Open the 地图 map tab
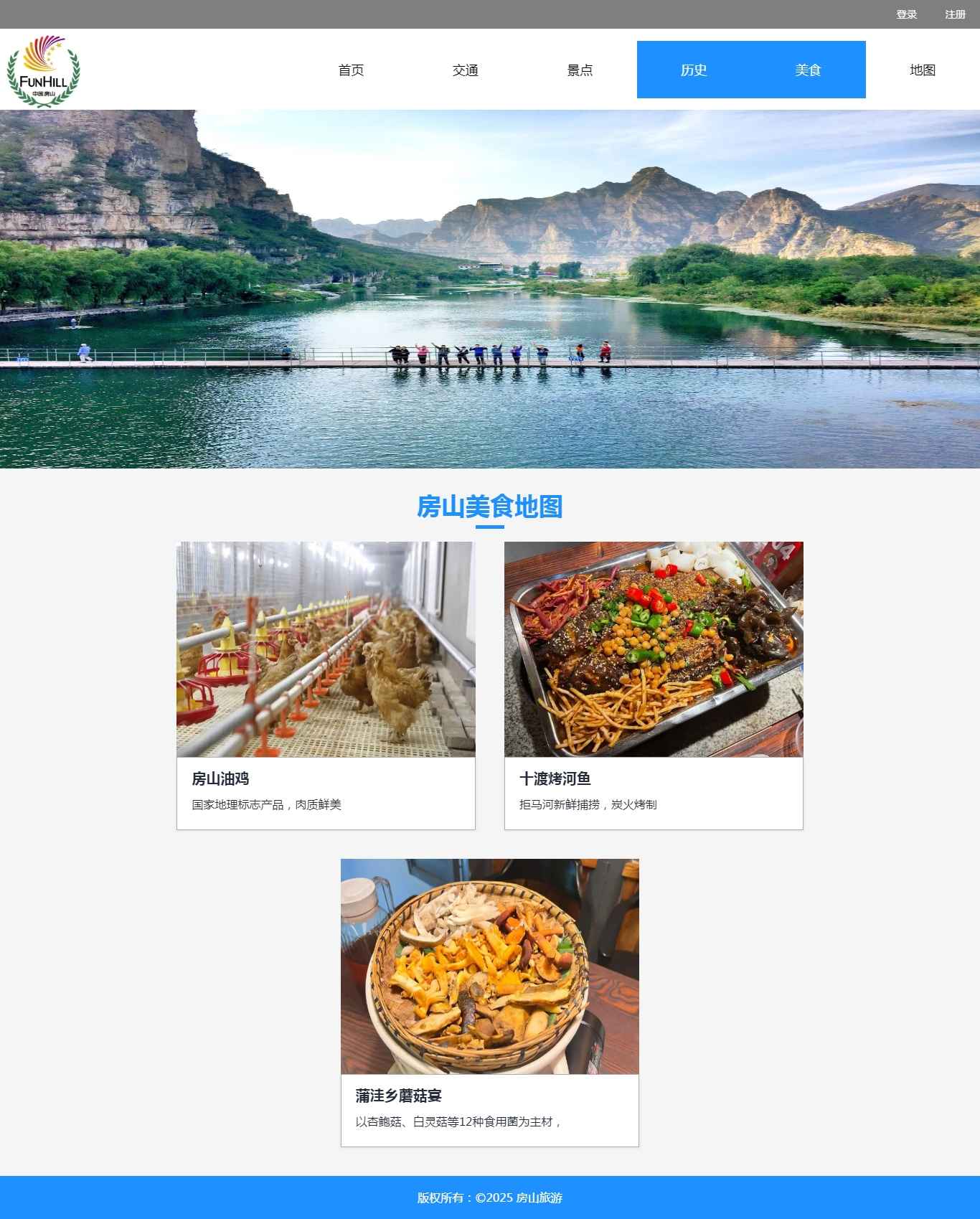 click(923, 70)
